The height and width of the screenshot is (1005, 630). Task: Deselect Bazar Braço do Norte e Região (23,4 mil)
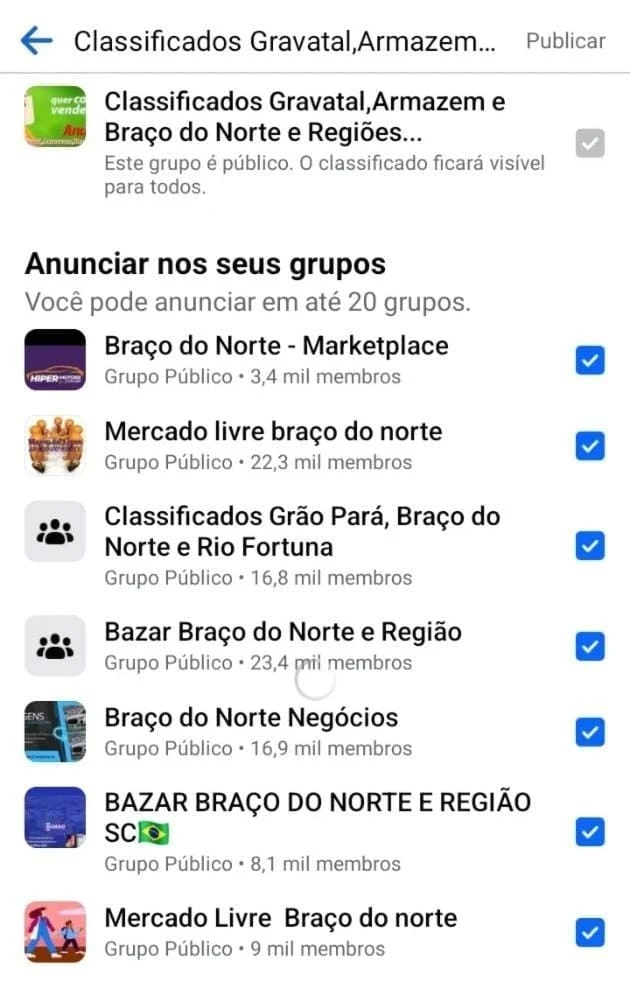click(x=590, y=646)
